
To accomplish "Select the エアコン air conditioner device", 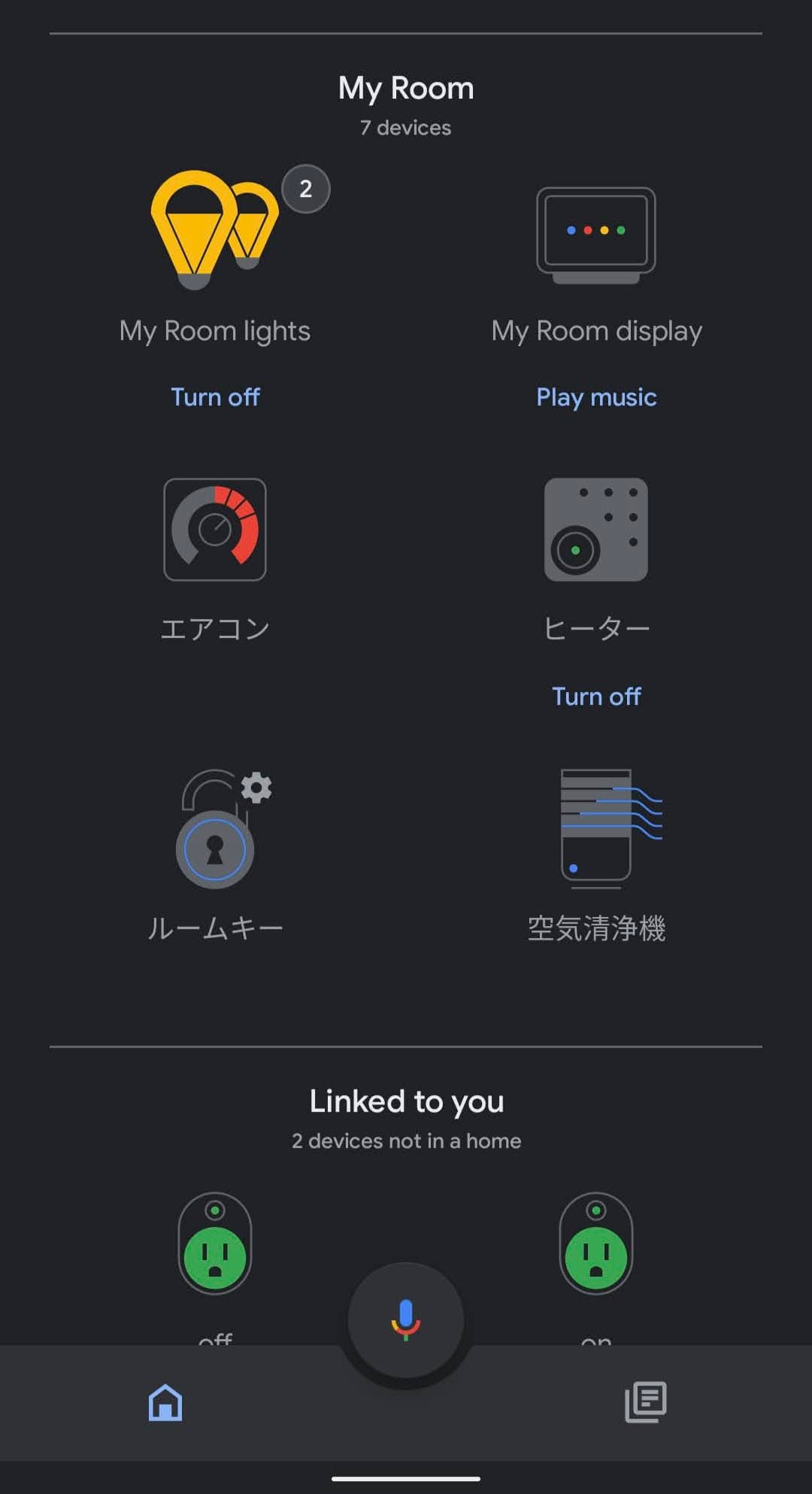I will (215, 530).
